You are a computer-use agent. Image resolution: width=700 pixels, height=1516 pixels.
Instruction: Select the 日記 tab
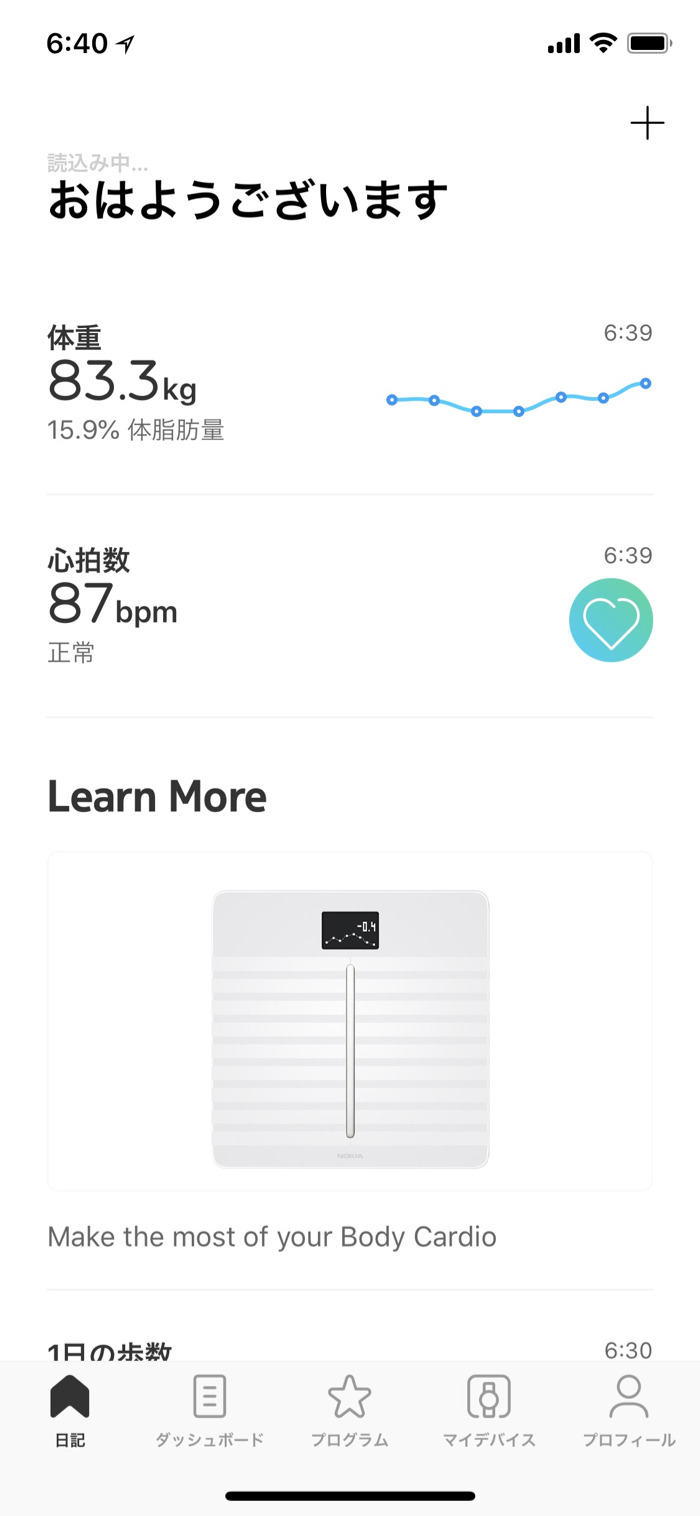70,1411
